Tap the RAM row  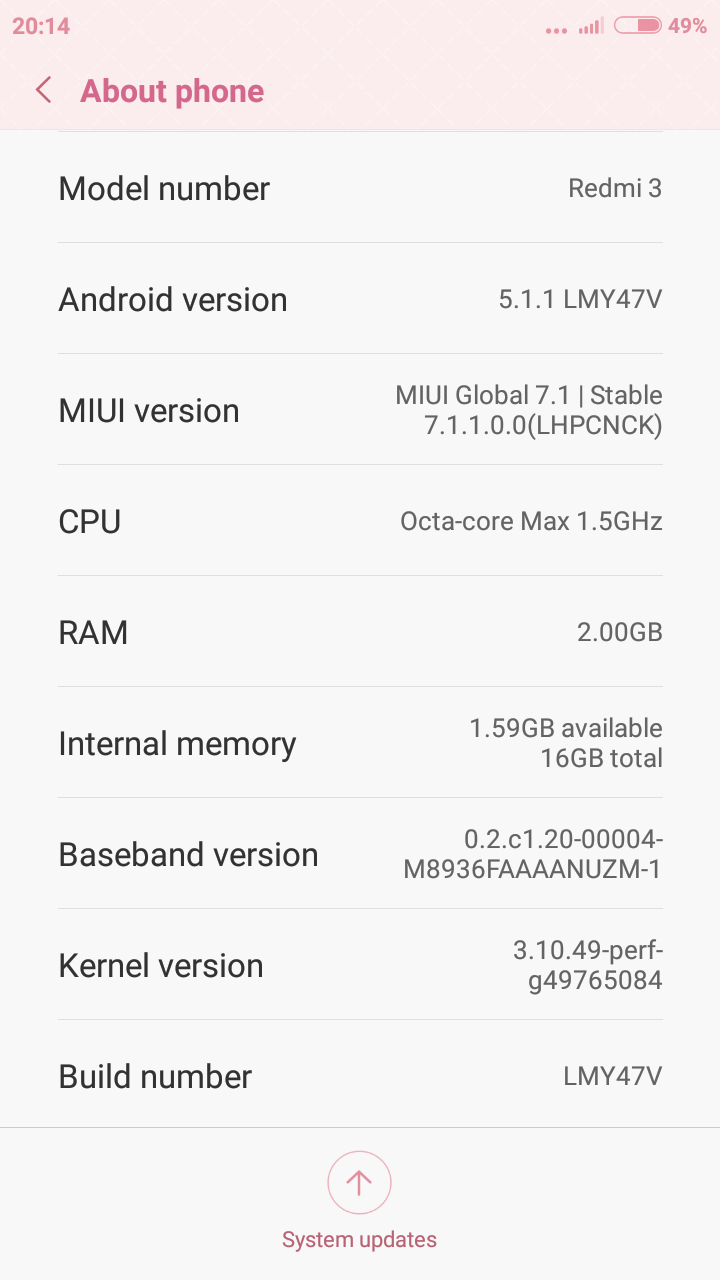[360, 632]
